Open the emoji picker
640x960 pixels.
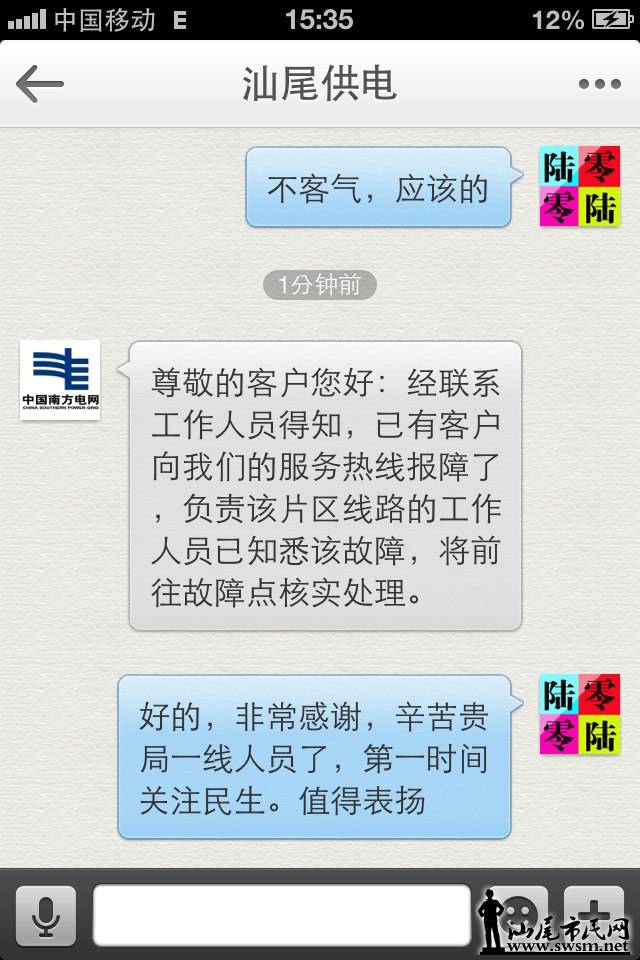pyautogui.click(x=519, y=913)
